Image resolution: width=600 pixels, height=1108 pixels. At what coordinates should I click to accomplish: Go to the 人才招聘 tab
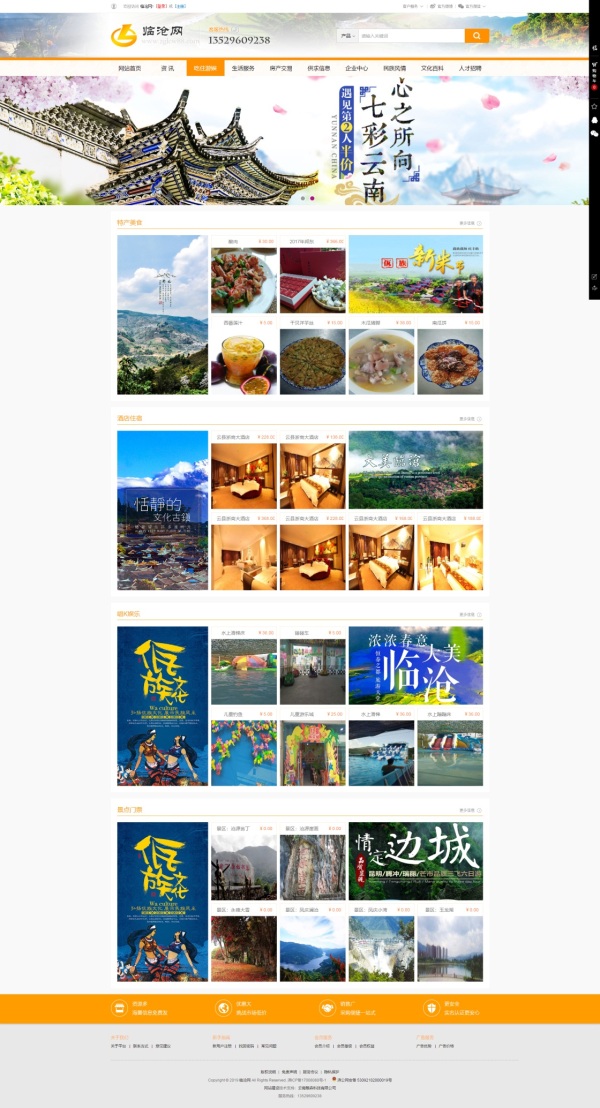470,68
